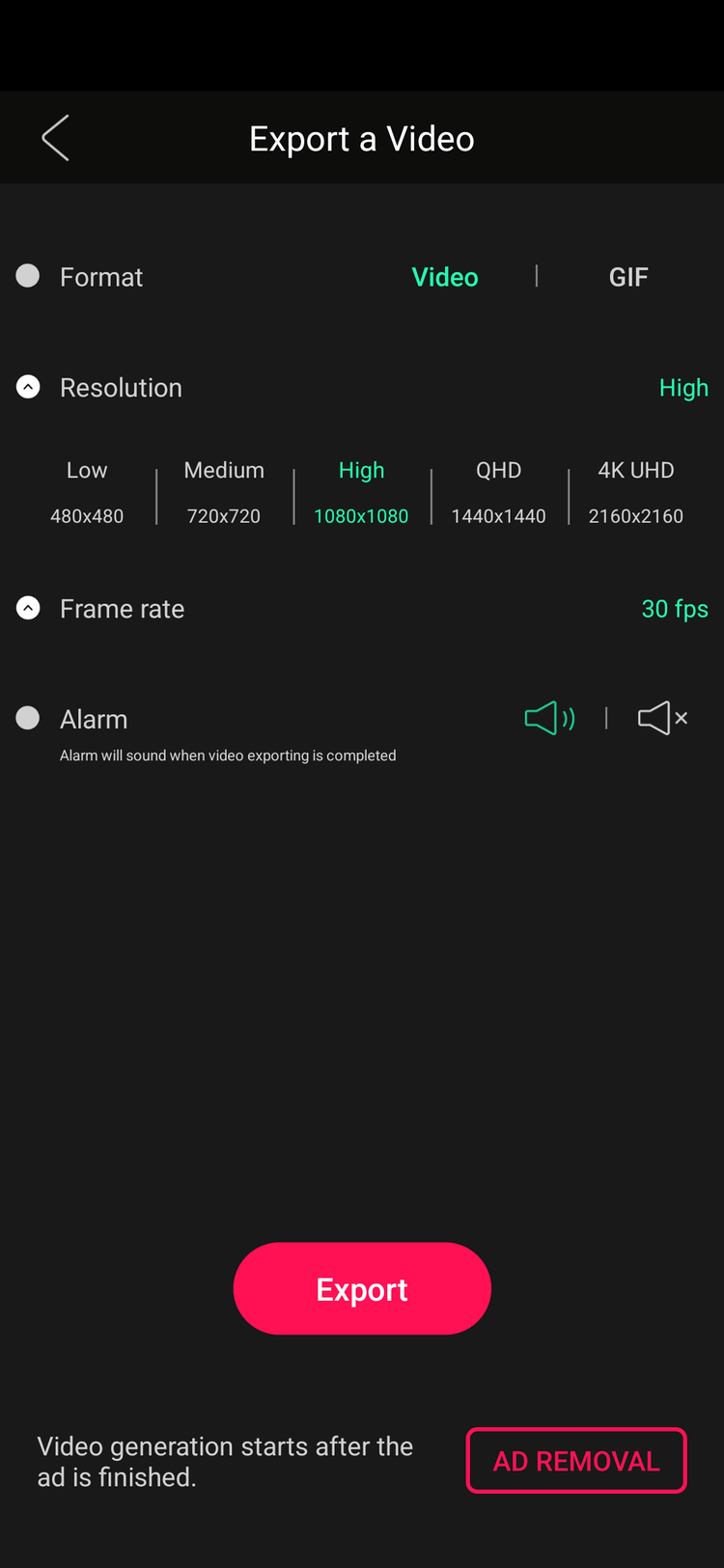
Task: Tap the Export button
Action: 362,1288
